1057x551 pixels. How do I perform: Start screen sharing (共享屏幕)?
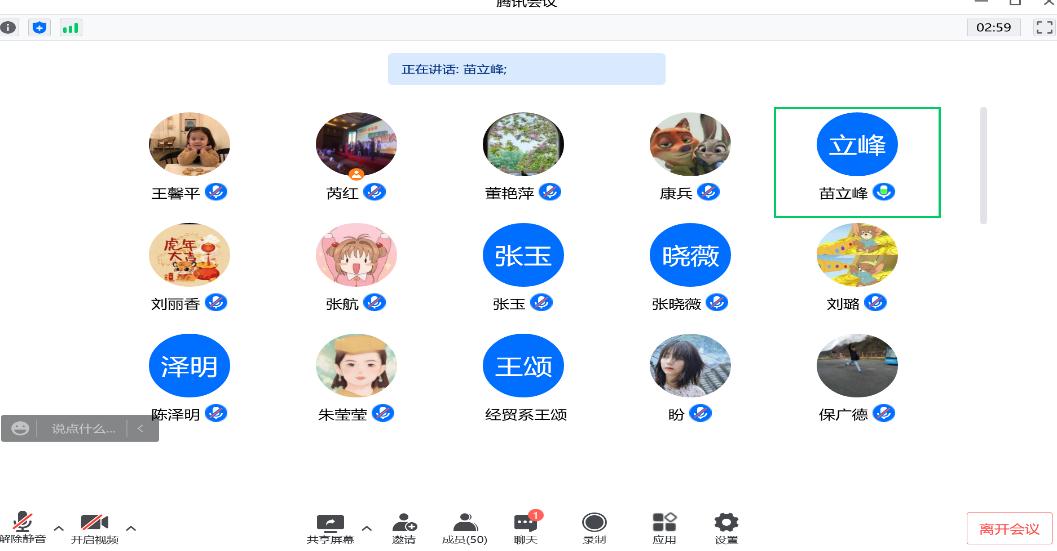[x=330, y=527]
